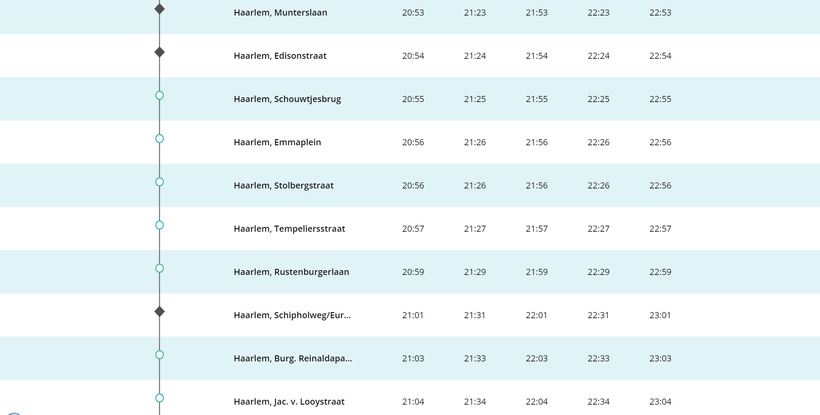The image size is (820, 415).
Task: Tap the Haarlem, Burg. Reinaldapa... stop
Action: click(x=292, y=358)
